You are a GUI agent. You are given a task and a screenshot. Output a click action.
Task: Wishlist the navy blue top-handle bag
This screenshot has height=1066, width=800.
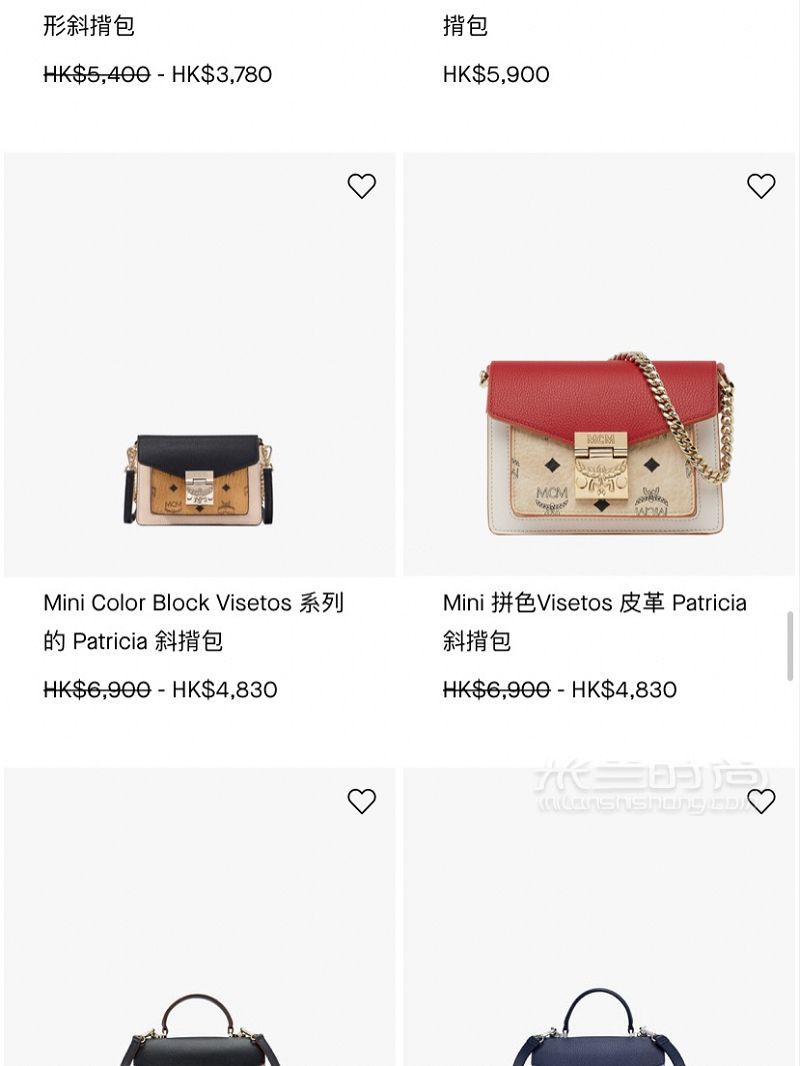click(761, 801)
